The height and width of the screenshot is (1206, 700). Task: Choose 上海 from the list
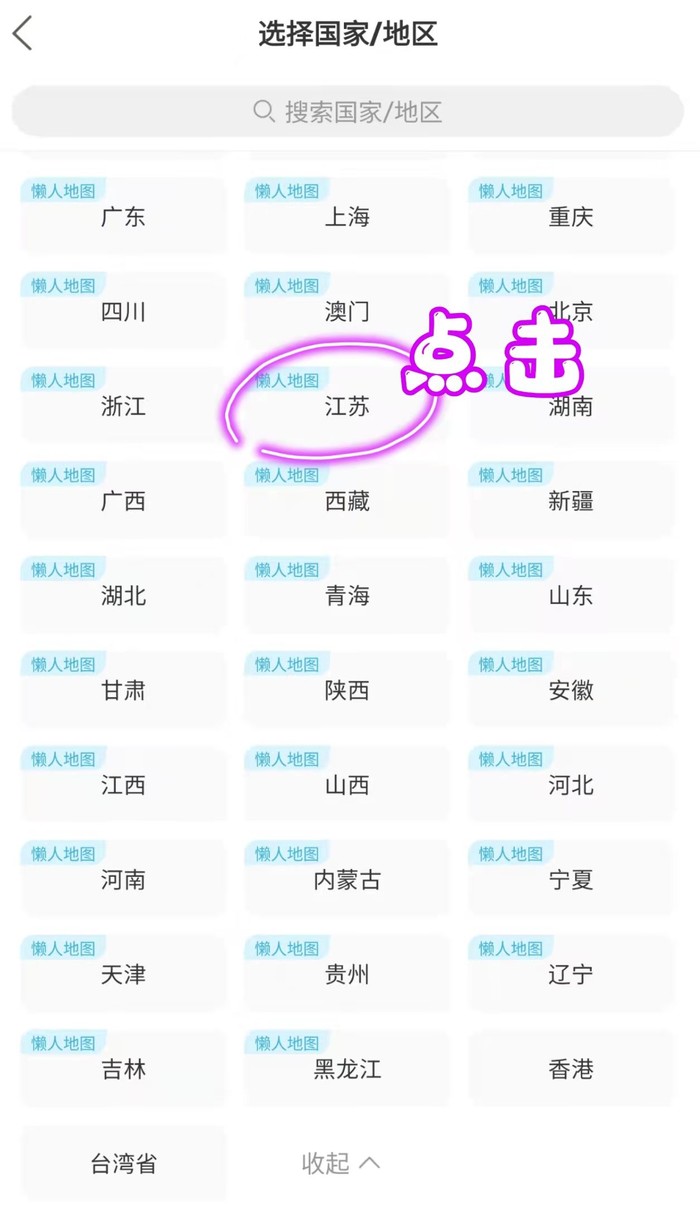[x=347, y=217]
